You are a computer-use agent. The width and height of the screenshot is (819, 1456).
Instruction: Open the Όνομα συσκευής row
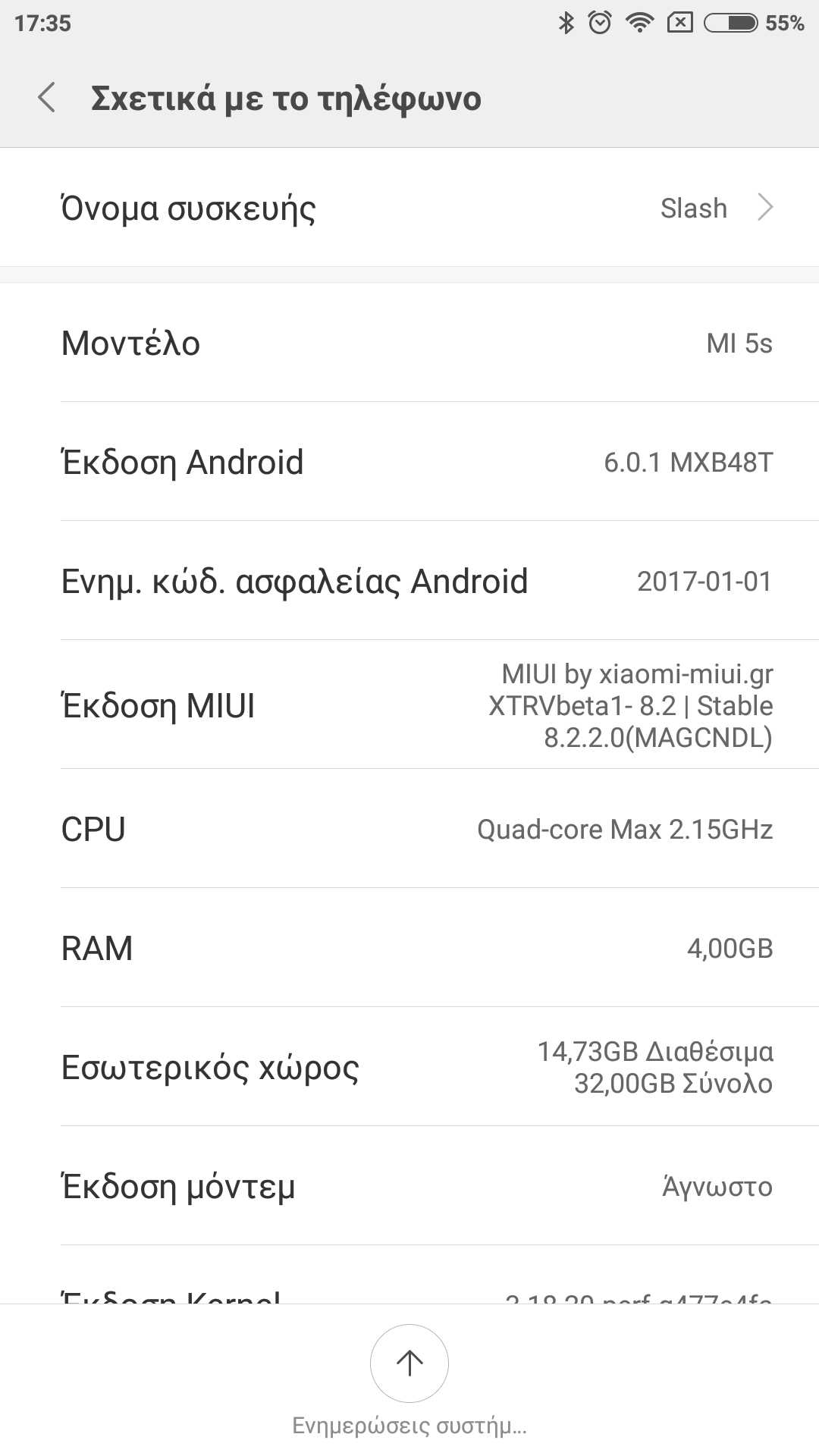coord(409,208)
